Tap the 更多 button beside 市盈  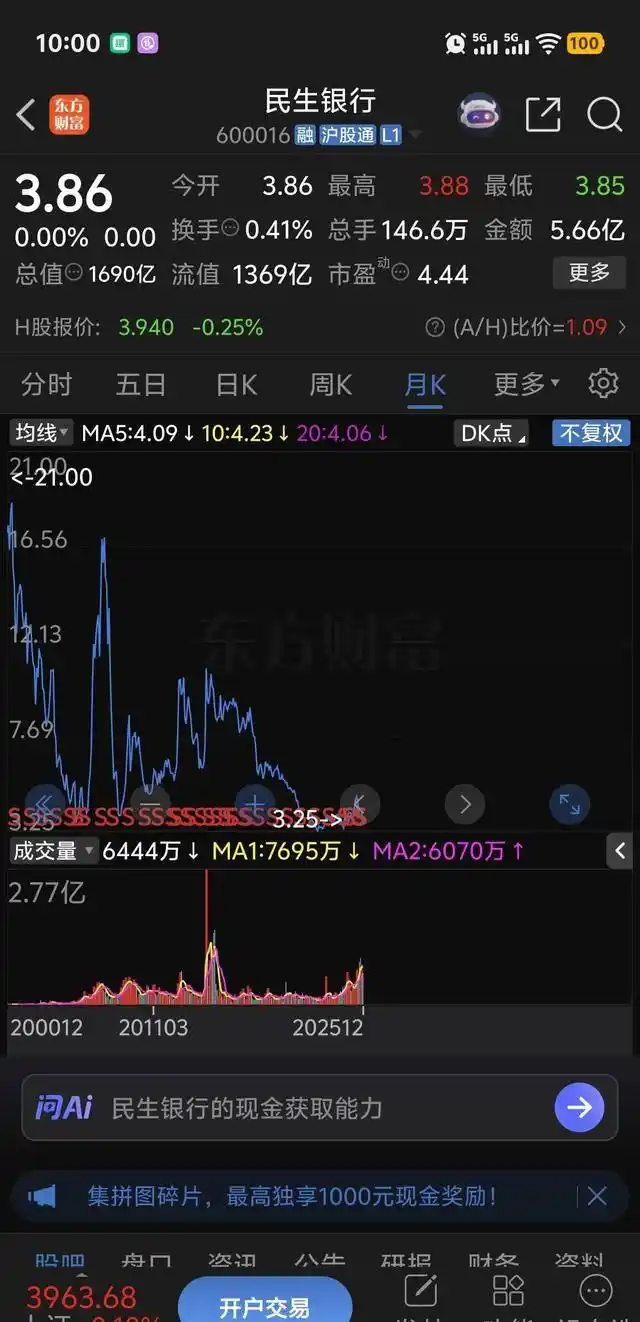589,272
